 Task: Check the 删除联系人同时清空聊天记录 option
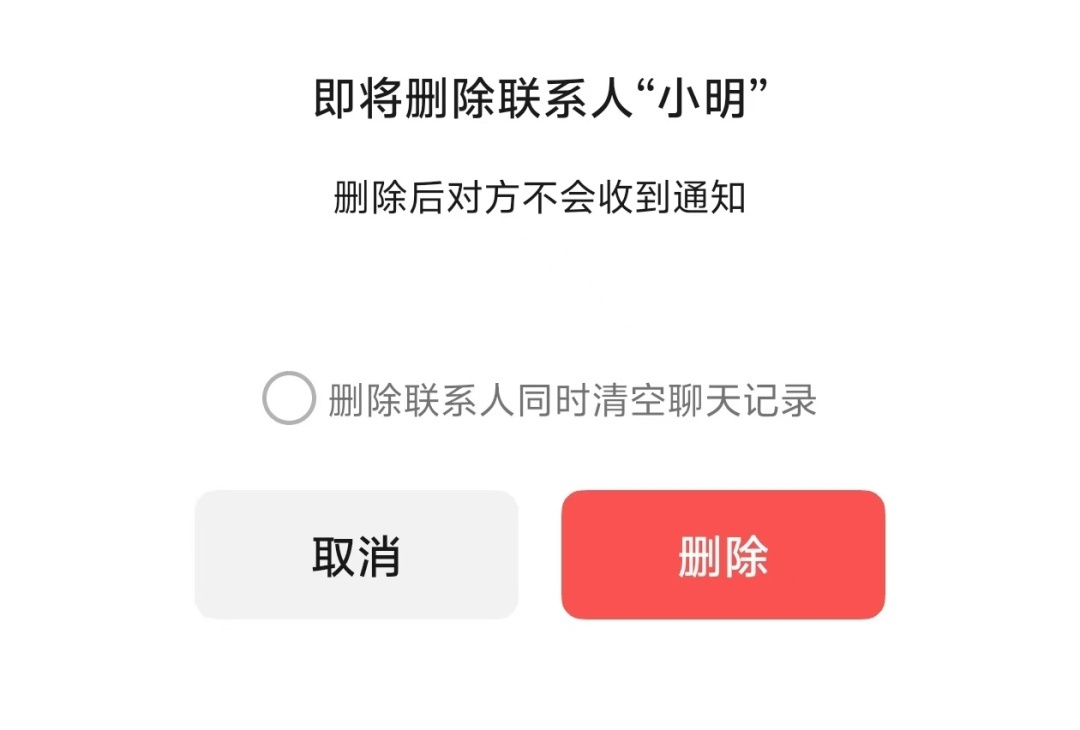pos(289,399)
